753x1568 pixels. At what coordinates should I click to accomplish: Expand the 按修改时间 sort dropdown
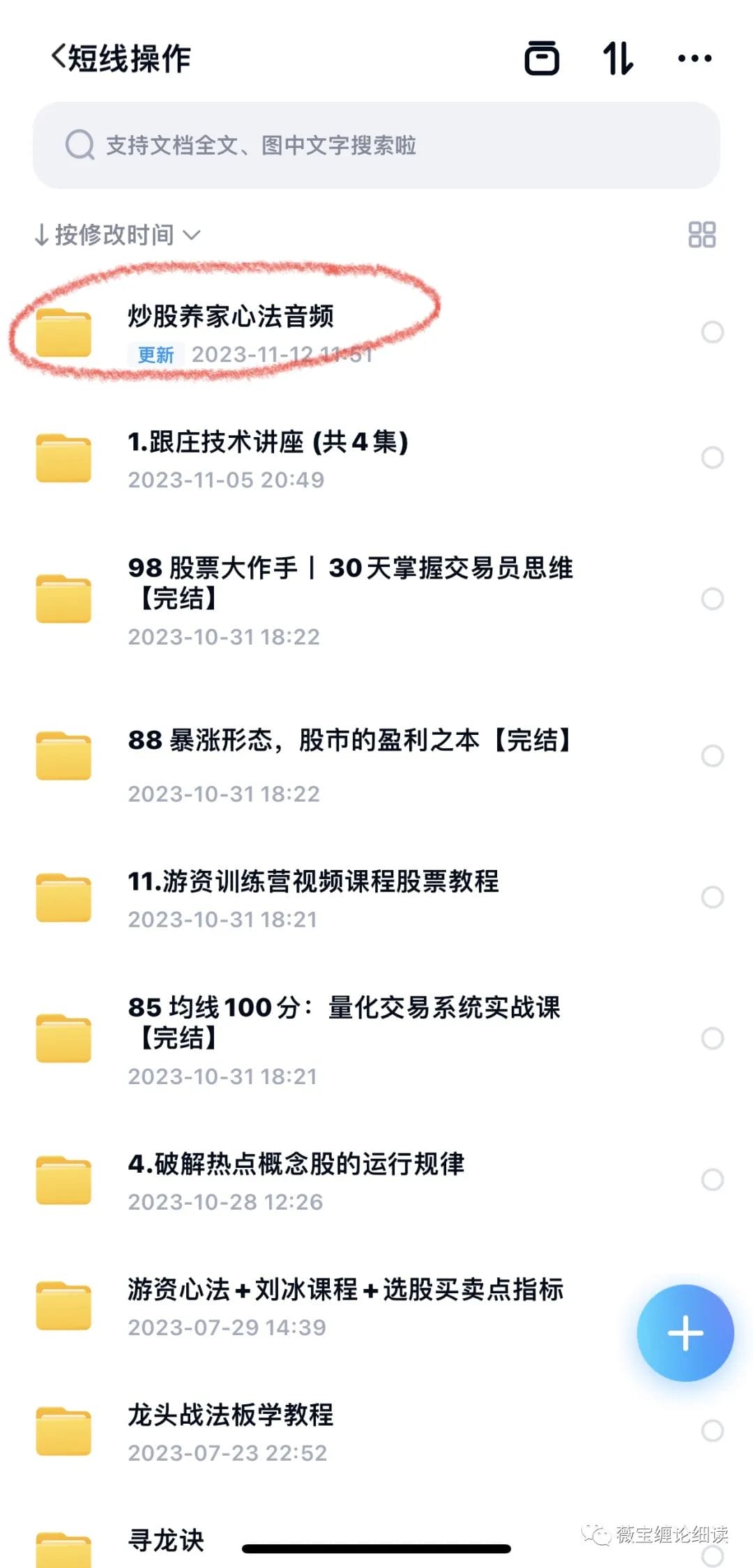point(118,235)
